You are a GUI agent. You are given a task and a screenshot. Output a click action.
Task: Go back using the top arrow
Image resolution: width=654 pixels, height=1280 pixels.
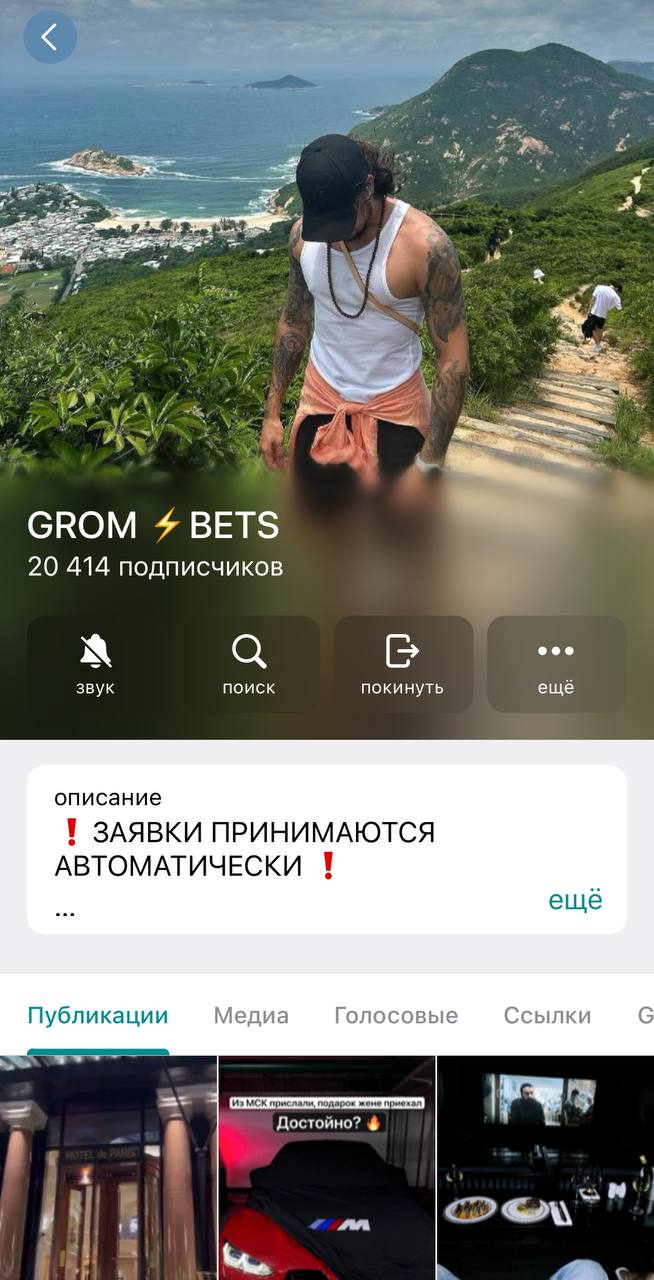[50, 38]
